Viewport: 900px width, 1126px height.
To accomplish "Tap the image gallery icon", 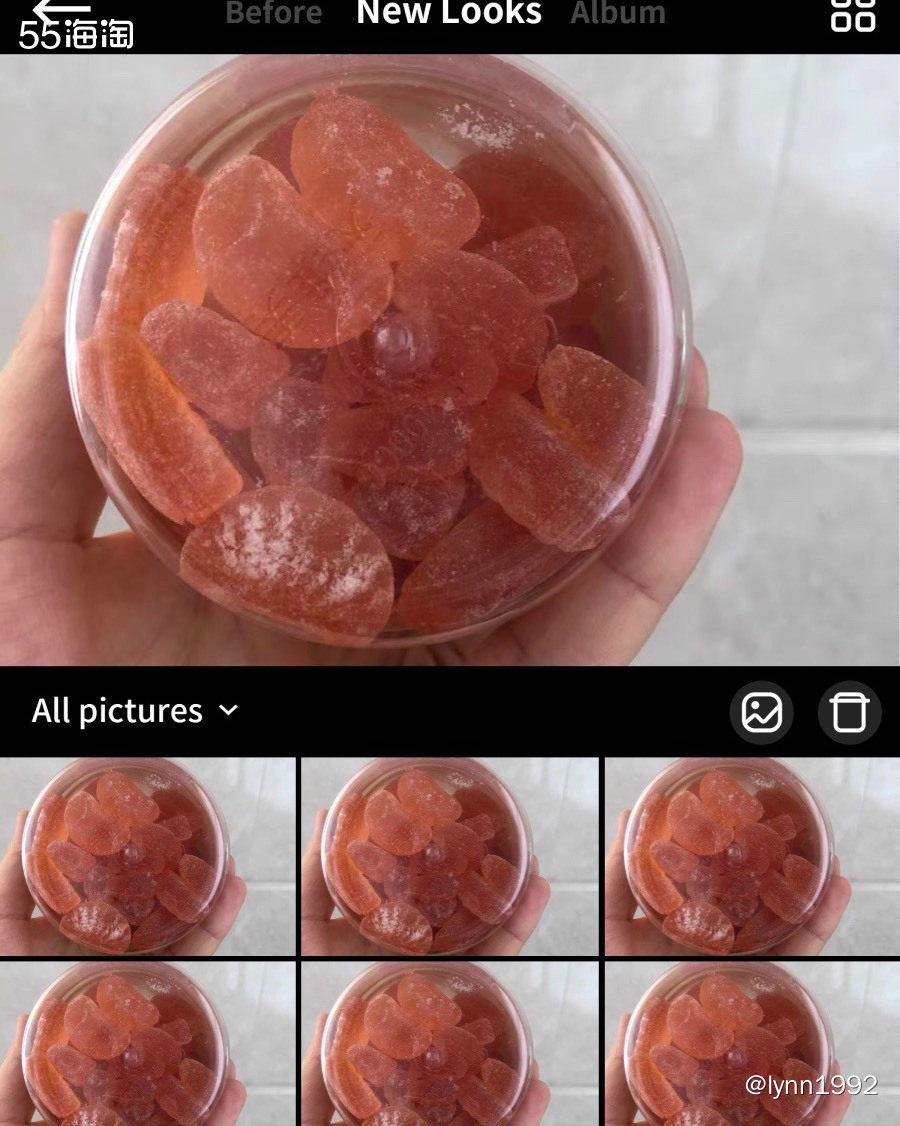I will (761, 713).
